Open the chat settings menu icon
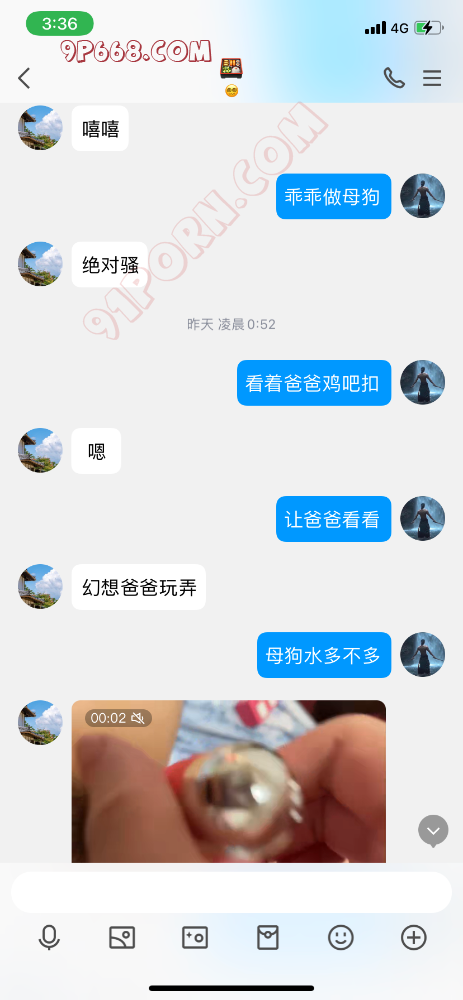This screenshot has height=1000, width=463. [x=432, y=78]
